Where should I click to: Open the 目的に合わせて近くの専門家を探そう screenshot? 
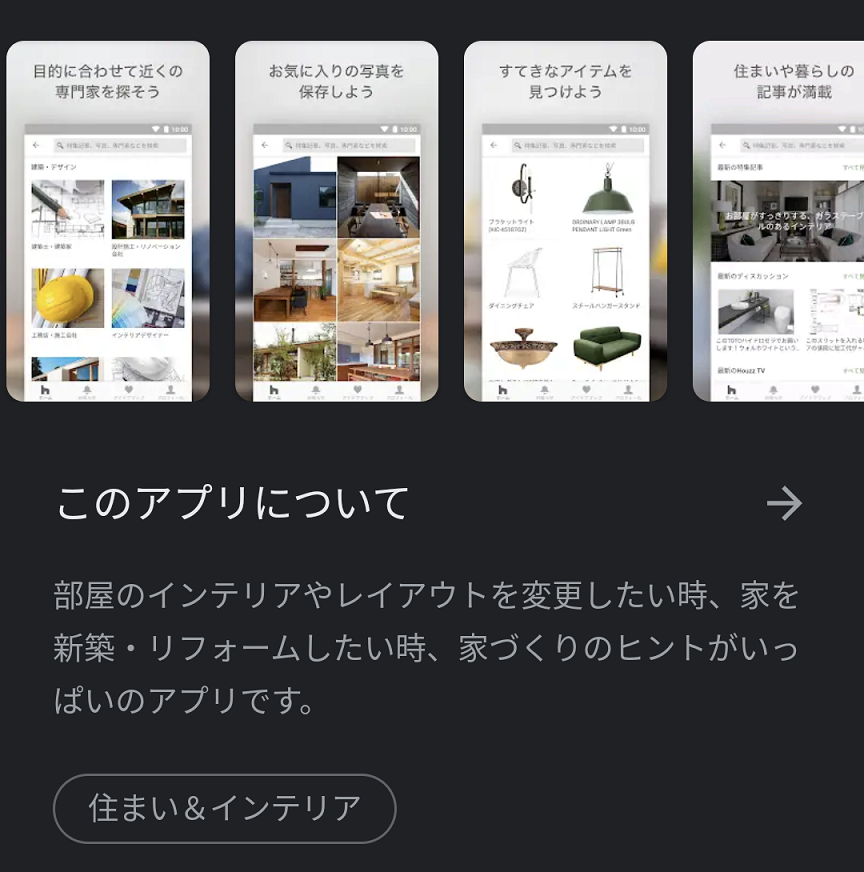(x=108, y=221)
